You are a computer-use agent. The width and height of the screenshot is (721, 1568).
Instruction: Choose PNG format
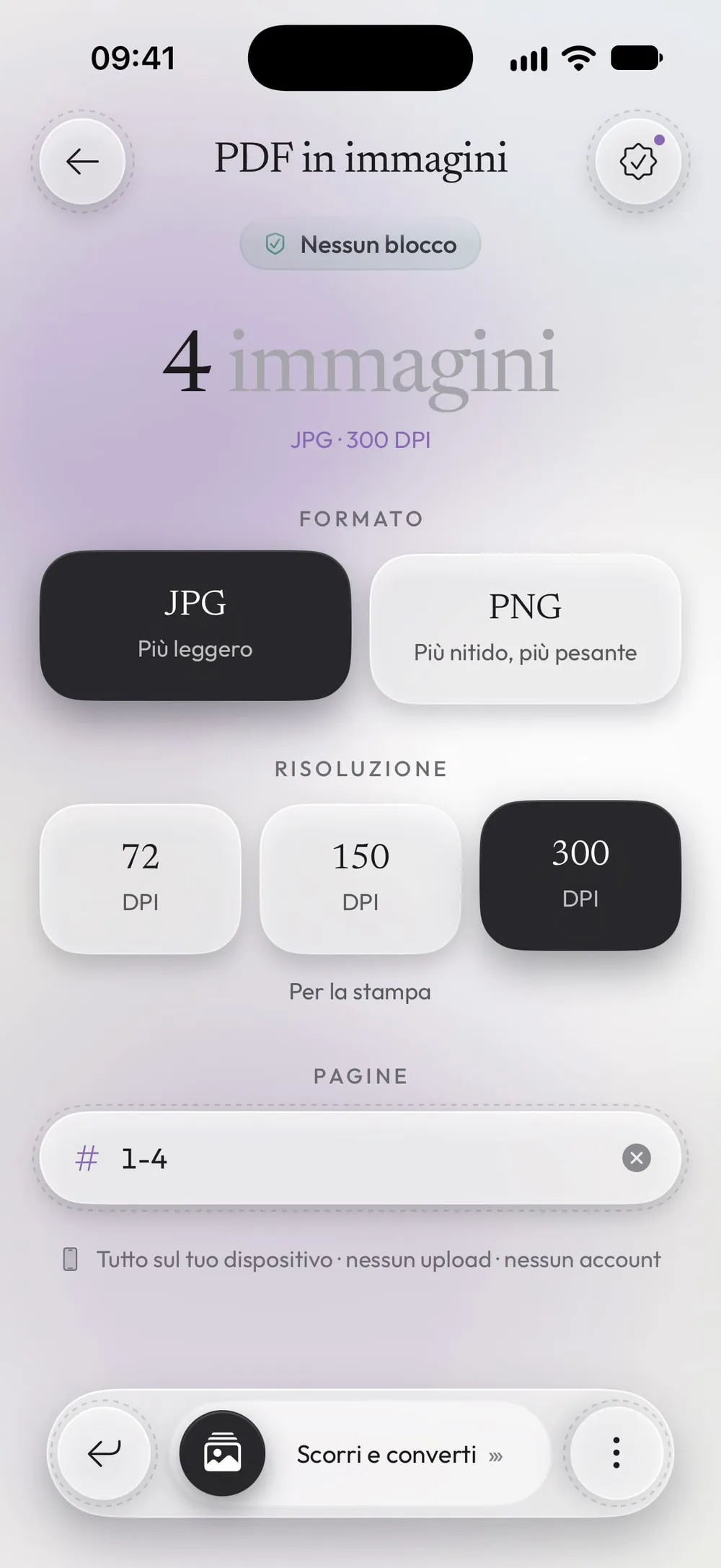coord(526,629)
